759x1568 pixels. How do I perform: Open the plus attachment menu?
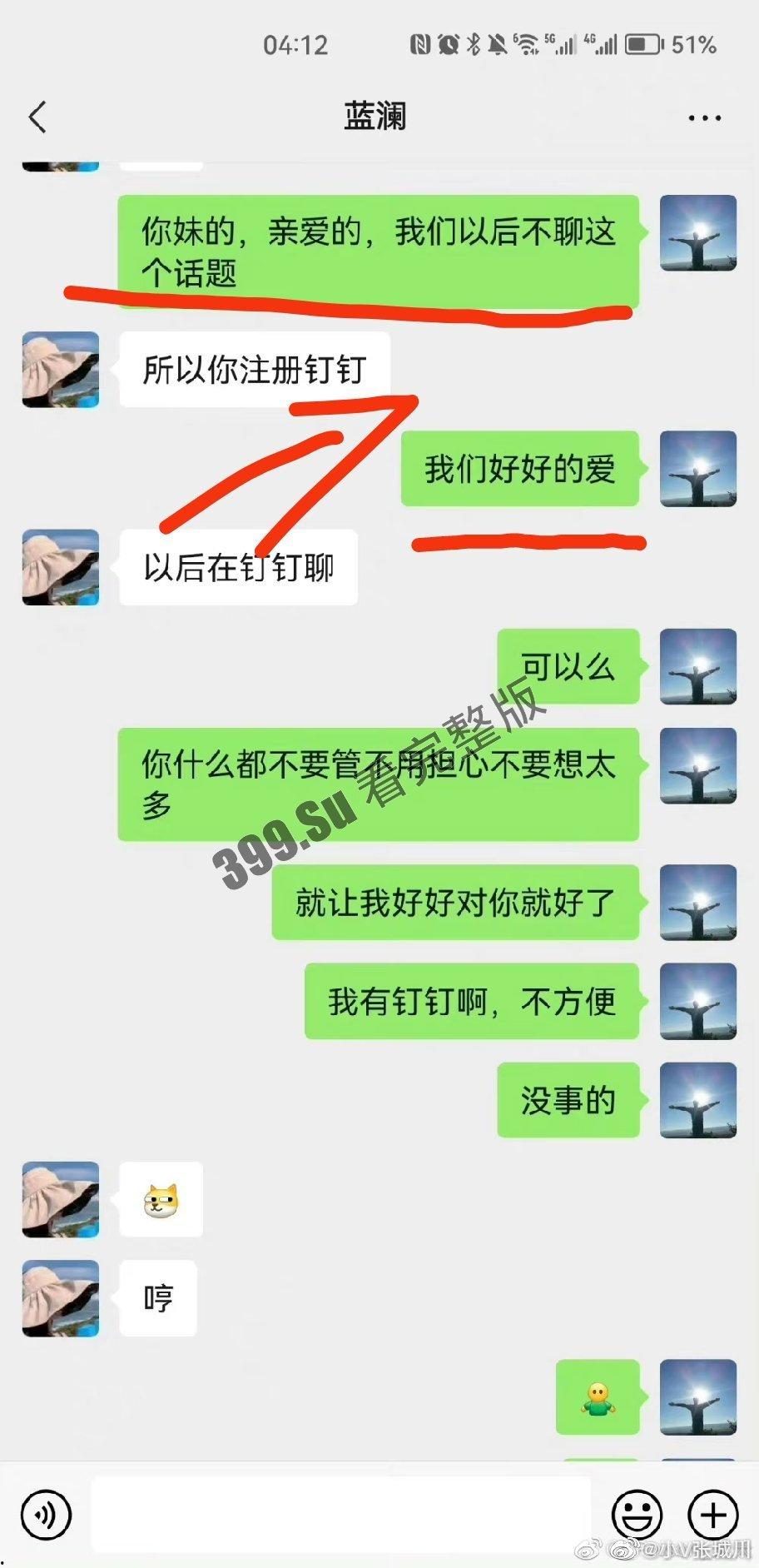coord(713,1515)
